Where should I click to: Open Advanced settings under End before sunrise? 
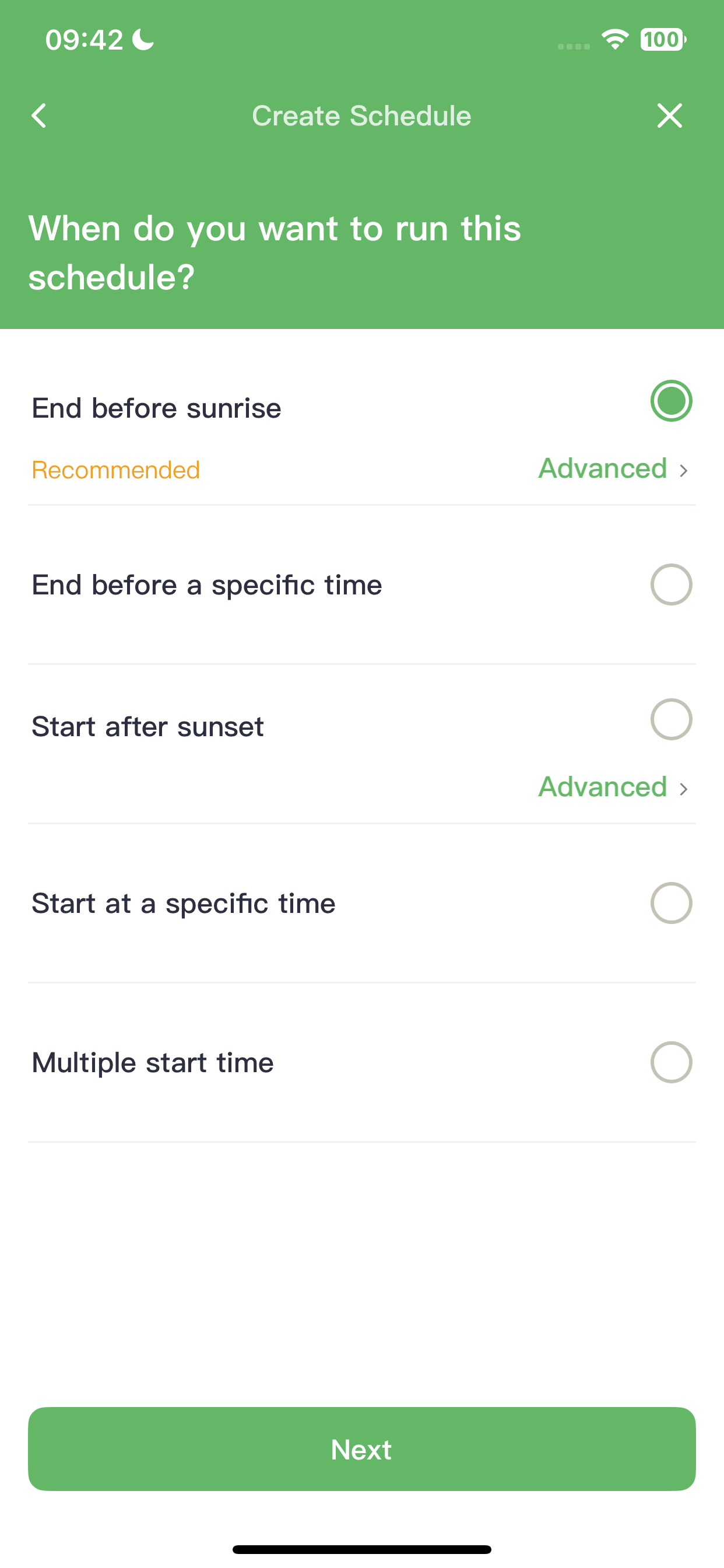(613, 468)
